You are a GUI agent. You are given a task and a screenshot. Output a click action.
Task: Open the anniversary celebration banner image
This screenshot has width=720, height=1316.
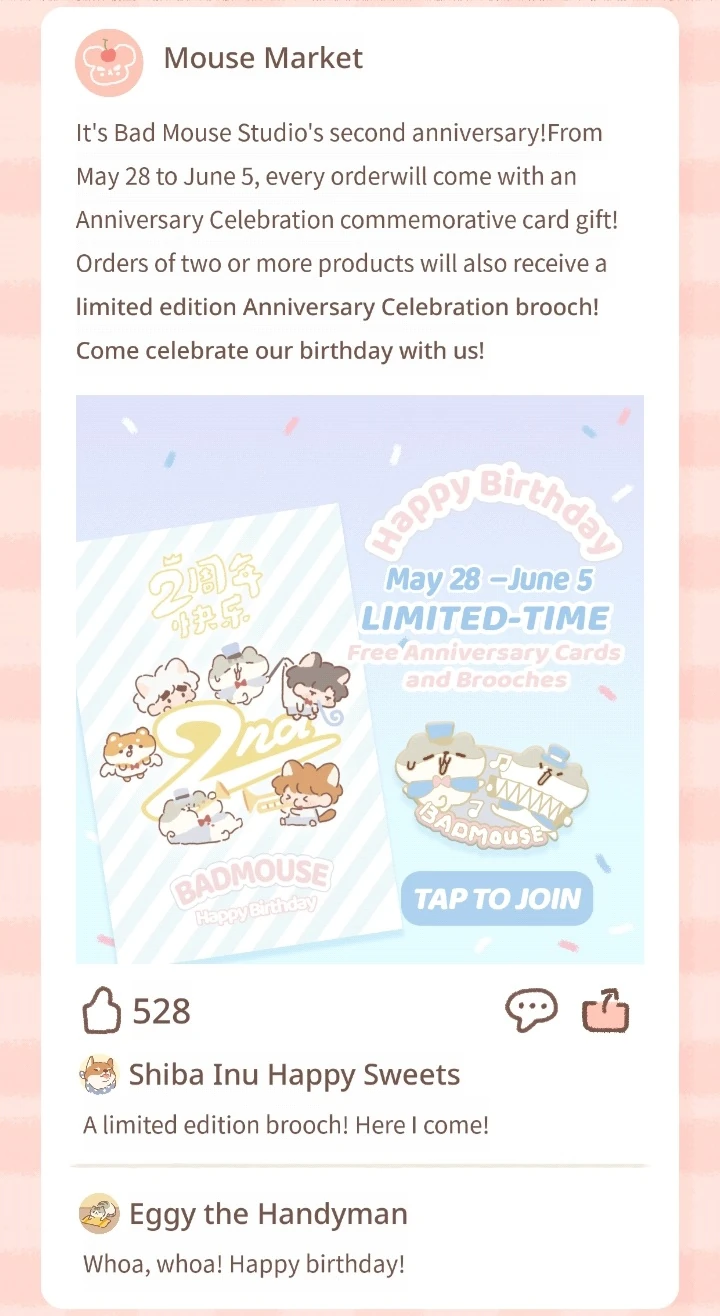coord(360,679)
